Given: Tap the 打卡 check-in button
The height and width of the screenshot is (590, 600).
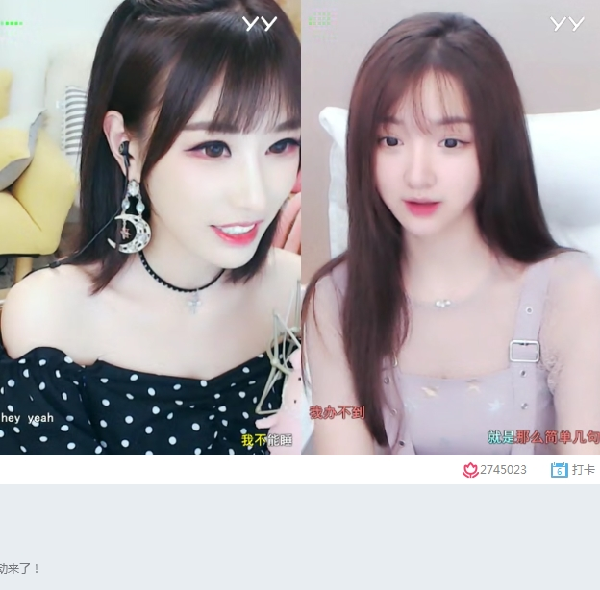Looking at the screenshot, I should (x=573, y=470).
